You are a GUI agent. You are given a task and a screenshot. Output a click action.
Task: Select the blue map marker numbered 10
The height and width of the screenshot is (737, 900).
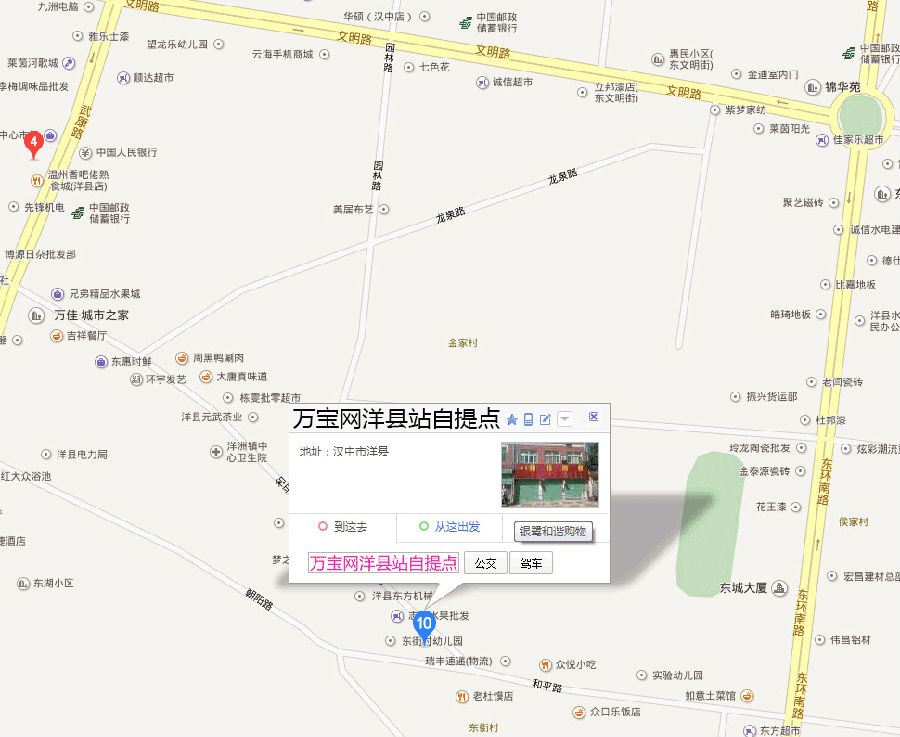pyautogui.click(x=424, y=625)
